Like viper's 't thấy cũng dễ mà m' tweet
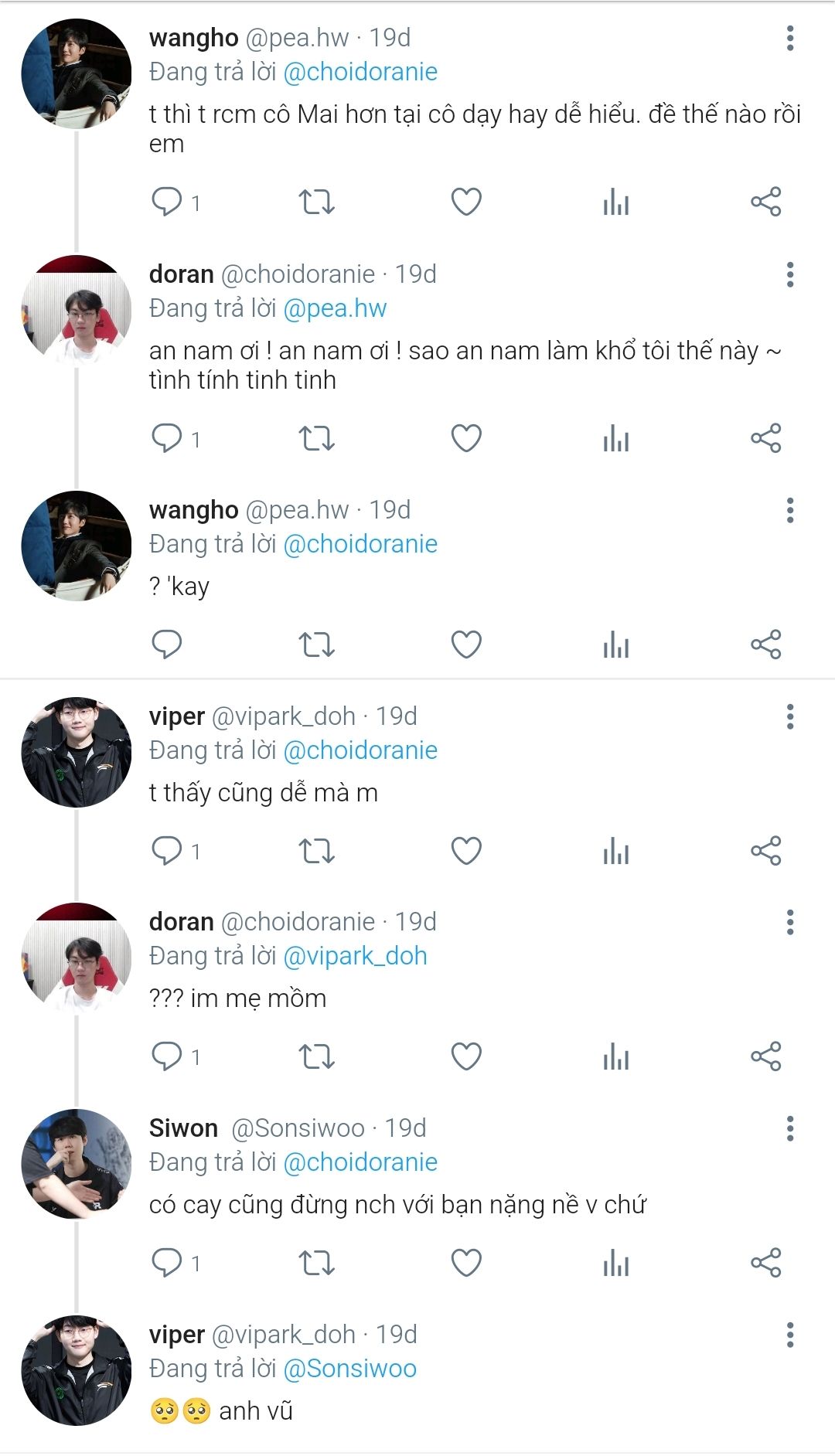The height and width of the screenshot is (1456, 835). pyautogui.click(x=466, y=851)
